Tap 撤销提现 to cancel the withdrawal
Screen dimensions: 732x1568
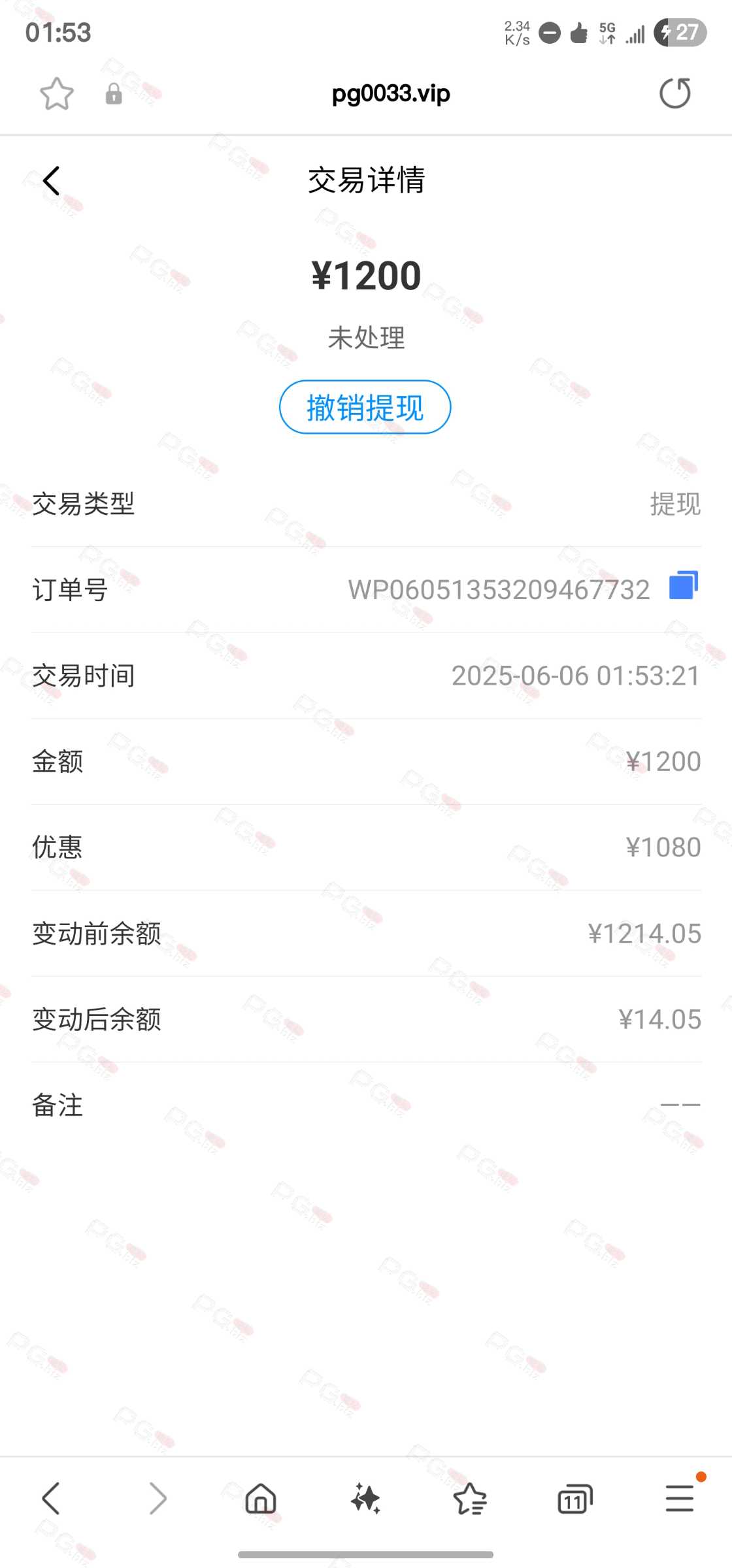[365, 407]
